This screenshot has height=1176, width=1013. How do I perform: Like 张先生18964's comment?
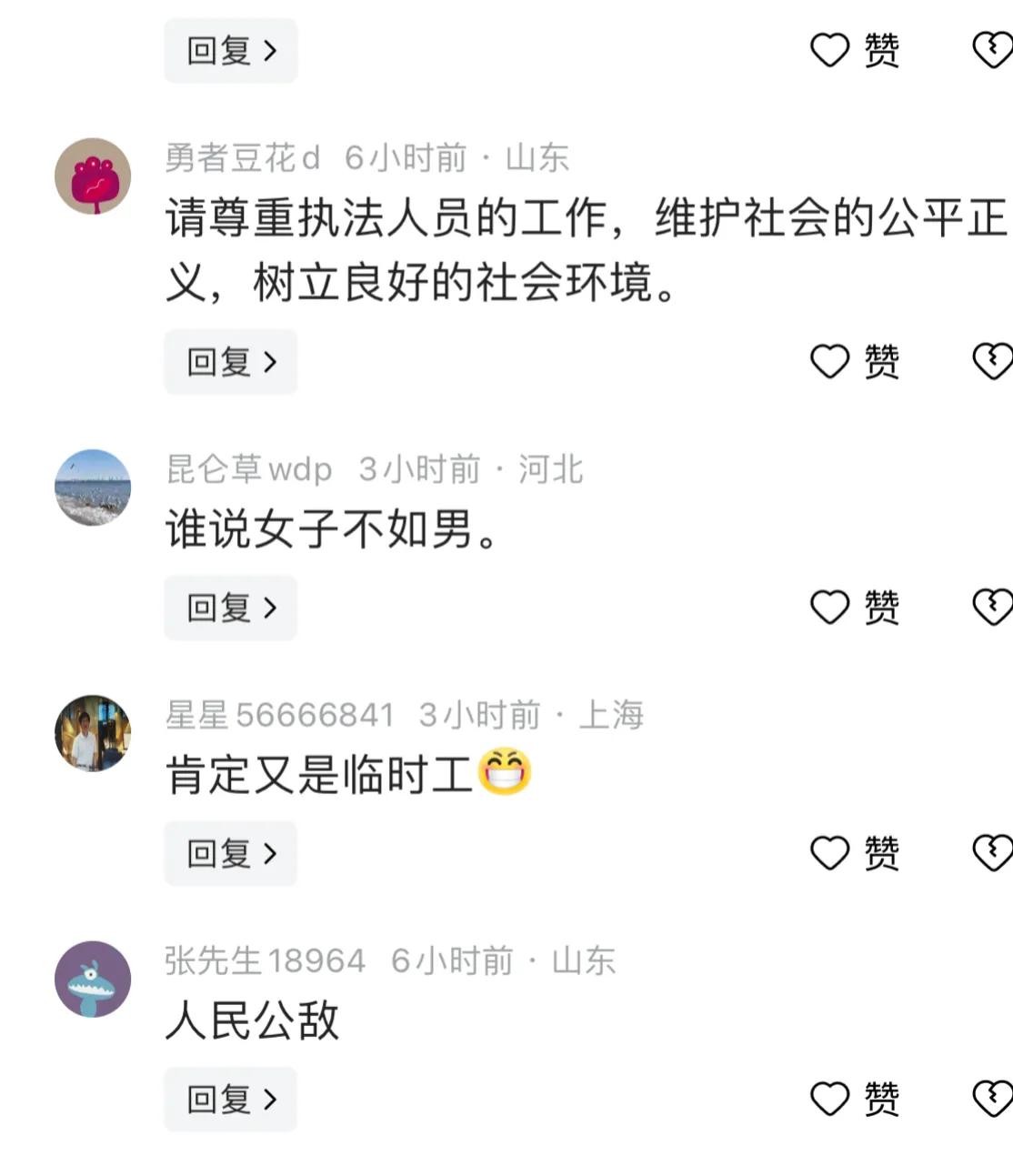[x=854, y=1099]
